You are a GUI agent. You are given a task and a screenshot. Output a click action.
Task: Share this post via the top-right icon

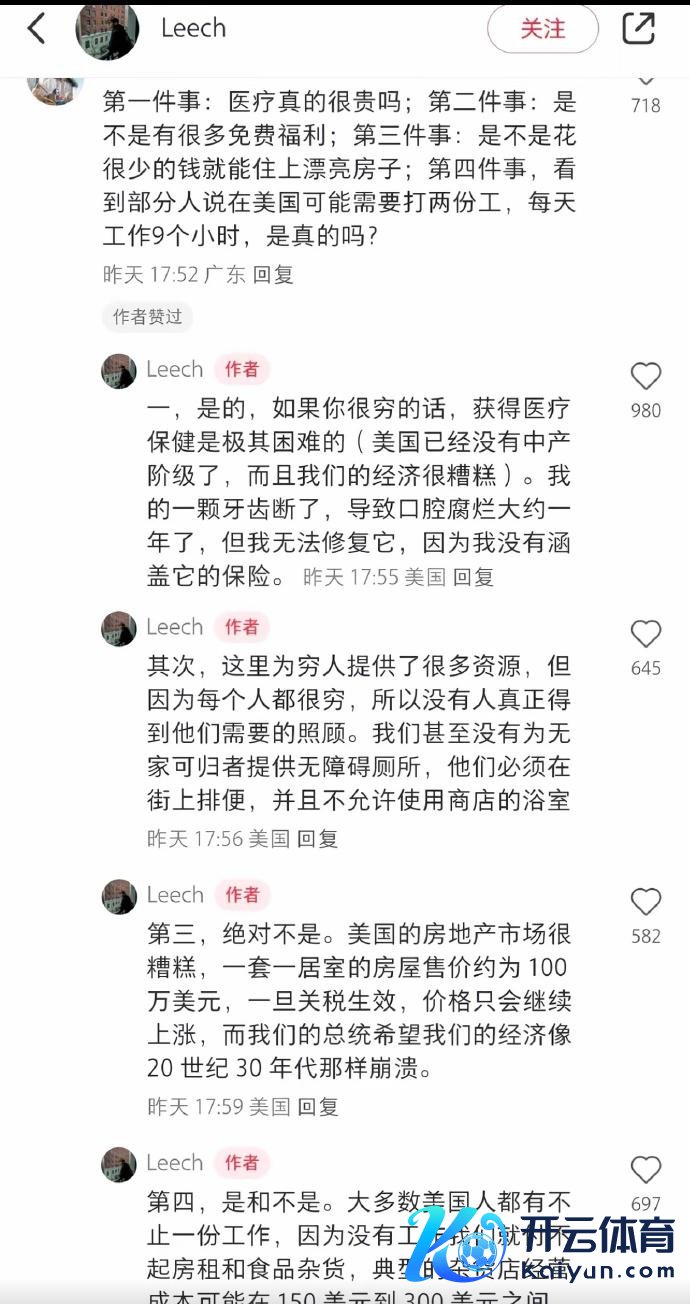coord(638,29)
